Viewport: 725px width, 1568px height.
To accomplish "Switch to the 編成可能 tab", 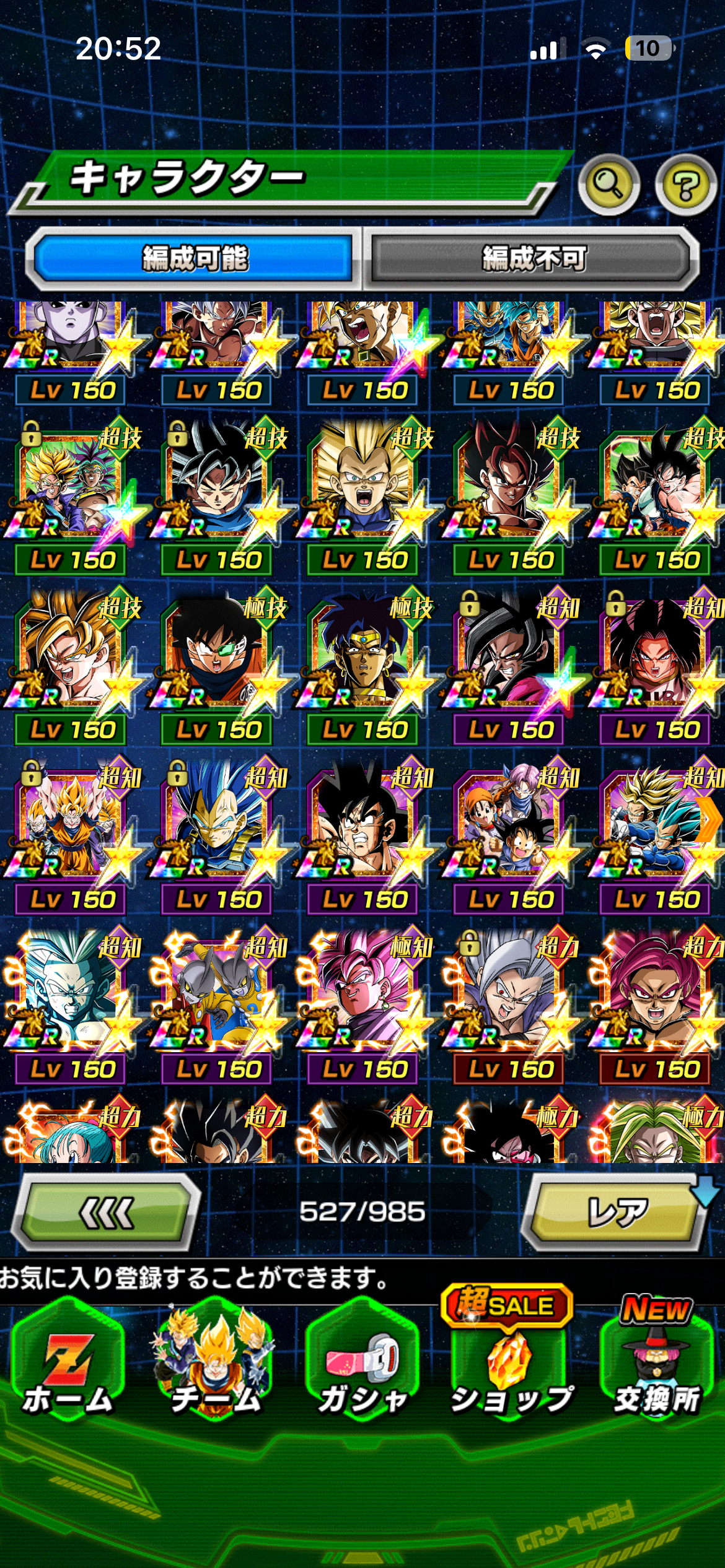I will [195, 258].
